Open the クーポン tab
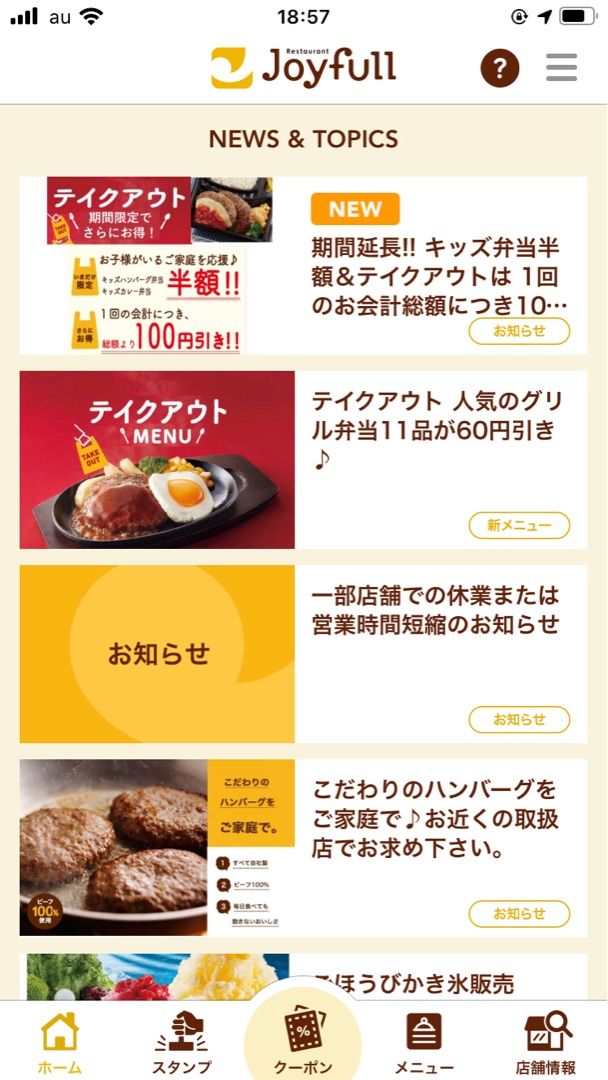The width and height of the screenshot is (608, 1080). tap(303, 1040)
